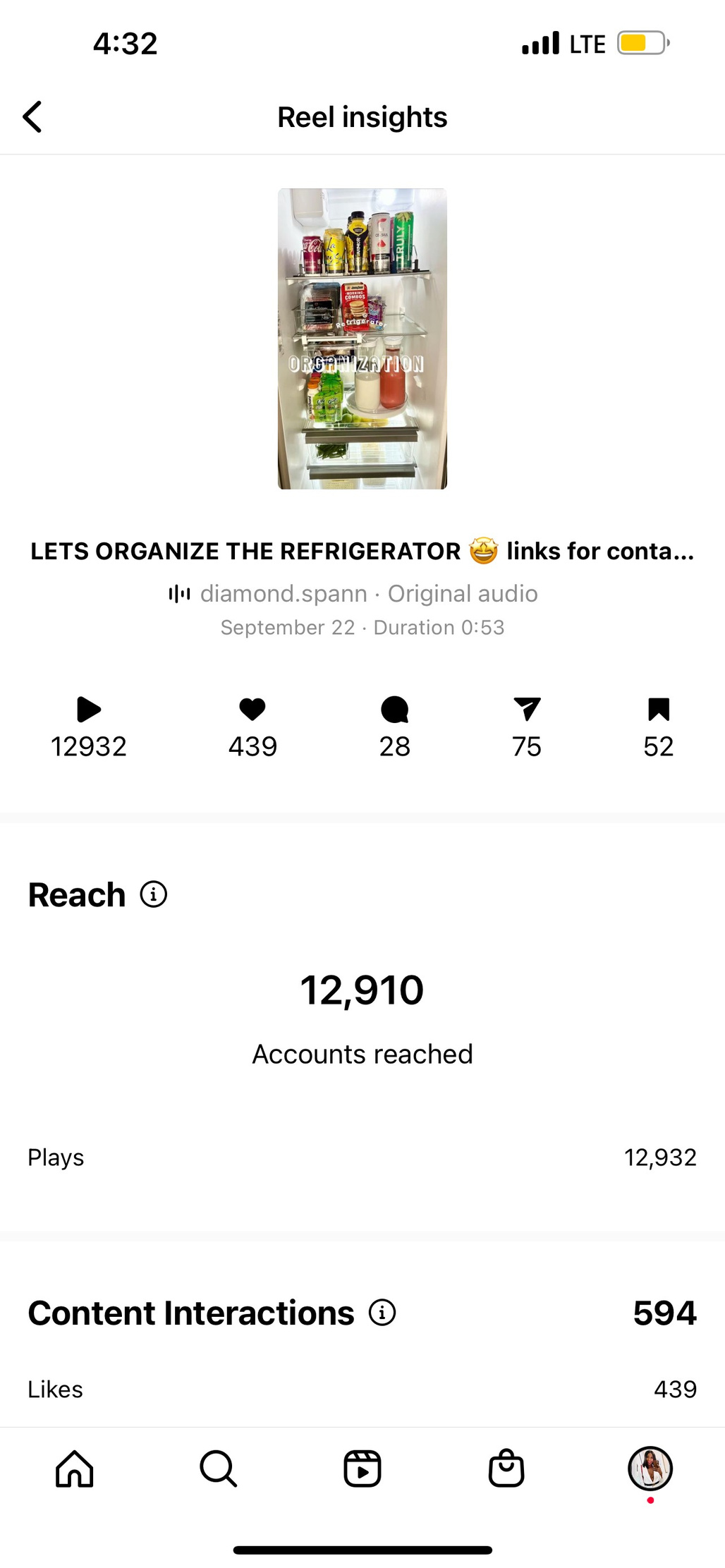Show info about Reach

(154, 894)
